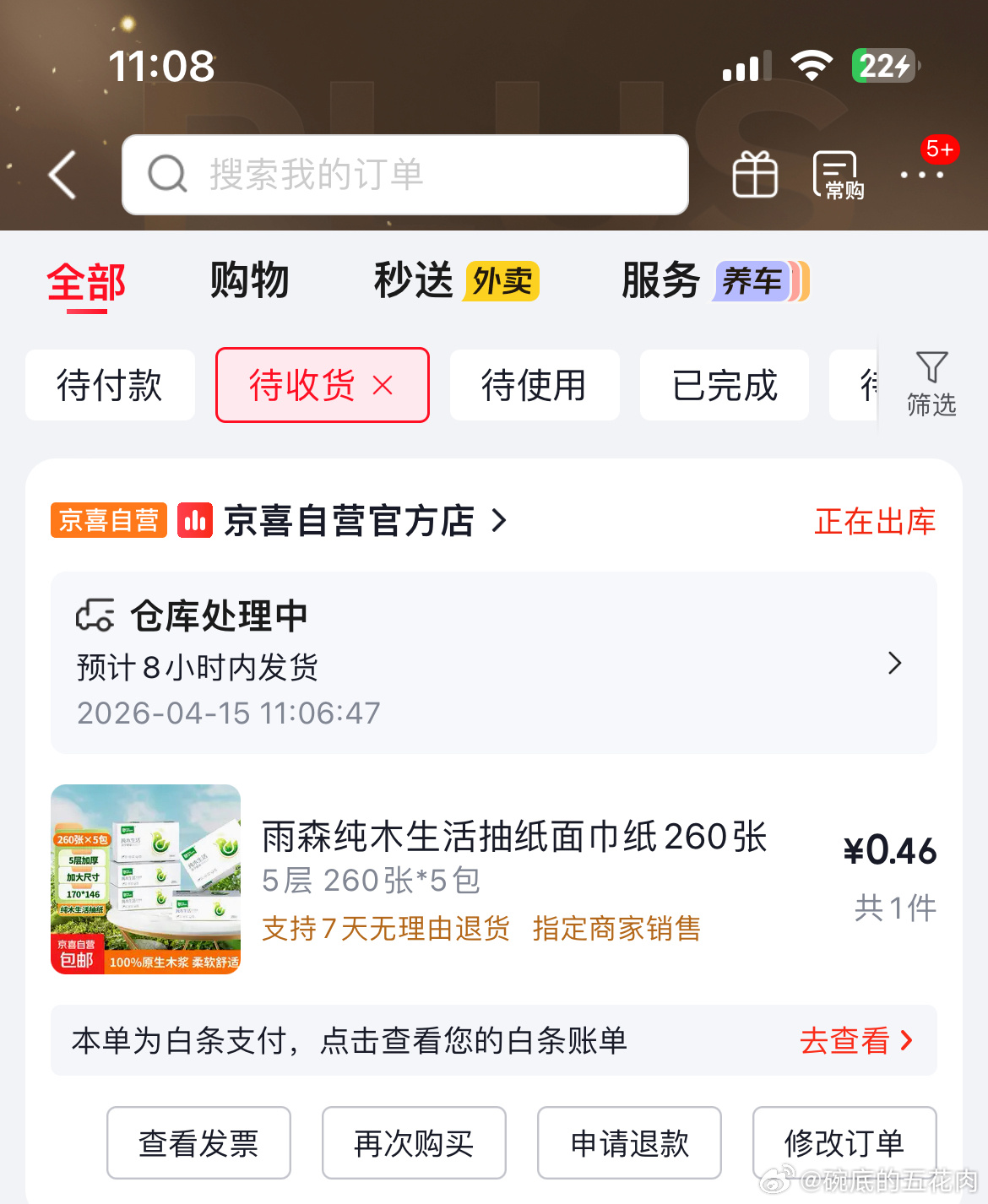Select the 待付款 filter chip
The width and height of the screenshot is (988, 1204).
110,385
